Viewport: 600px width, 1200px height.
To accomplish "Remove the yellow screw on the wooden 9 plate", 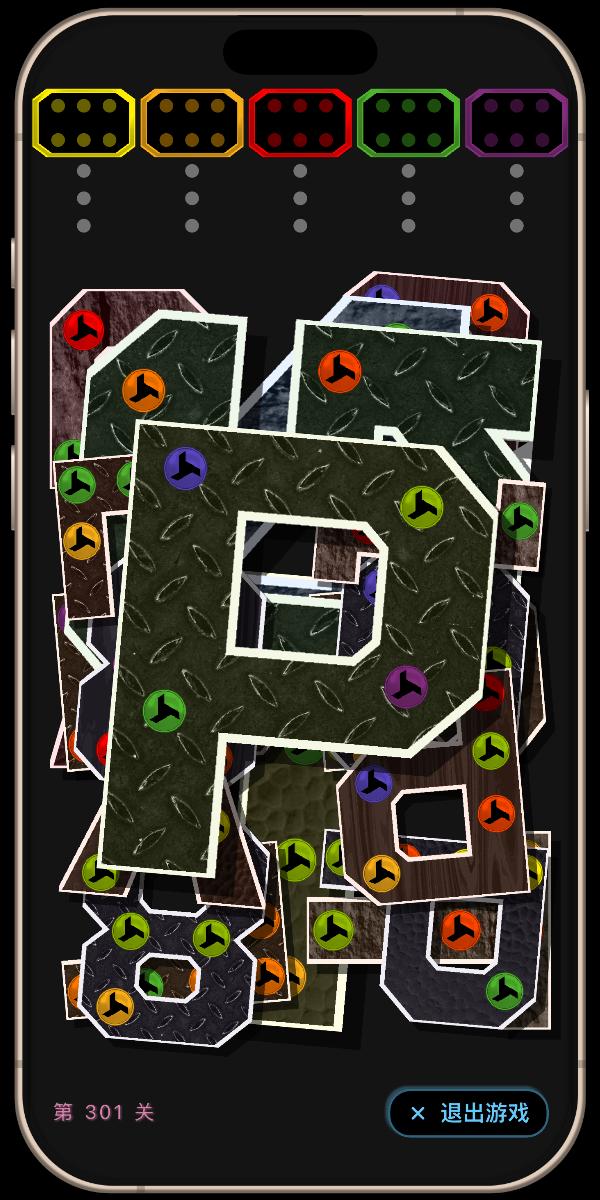I will click(381, 873).
